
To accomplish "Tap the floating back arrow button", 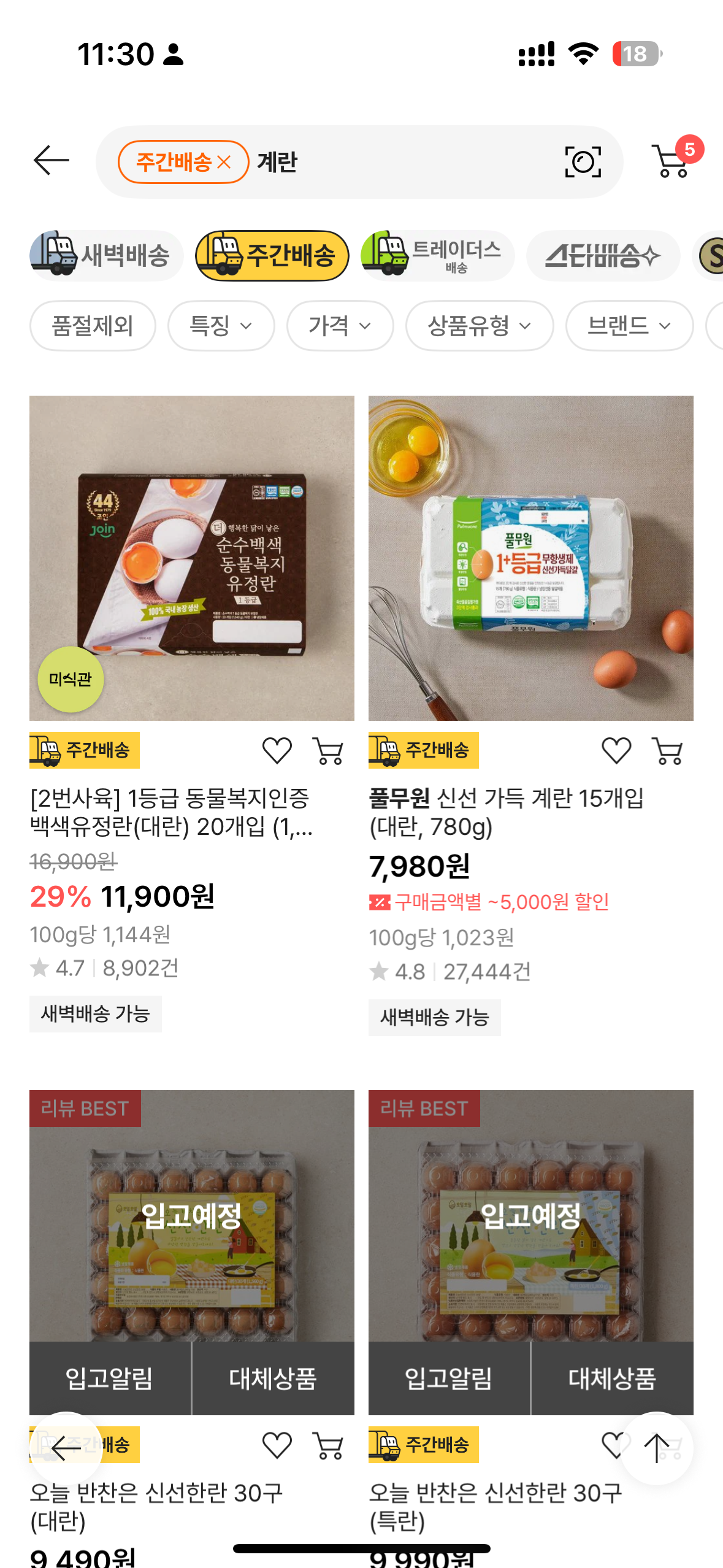I will click(x=66, y=1448).
